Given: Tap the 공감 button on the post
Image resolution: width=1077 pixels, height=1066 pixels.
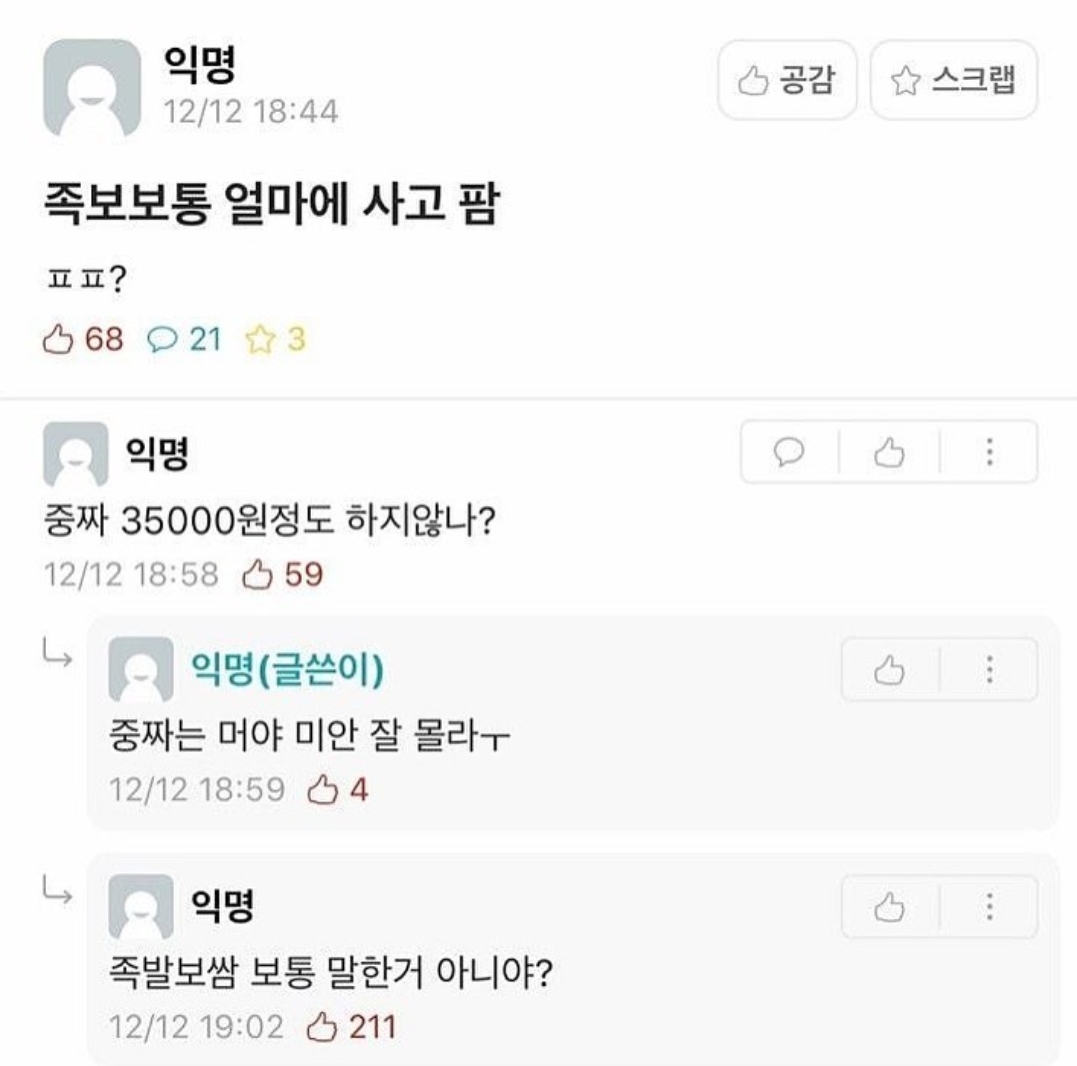Looking at the screenshot, I should click(x=786, y=80).
